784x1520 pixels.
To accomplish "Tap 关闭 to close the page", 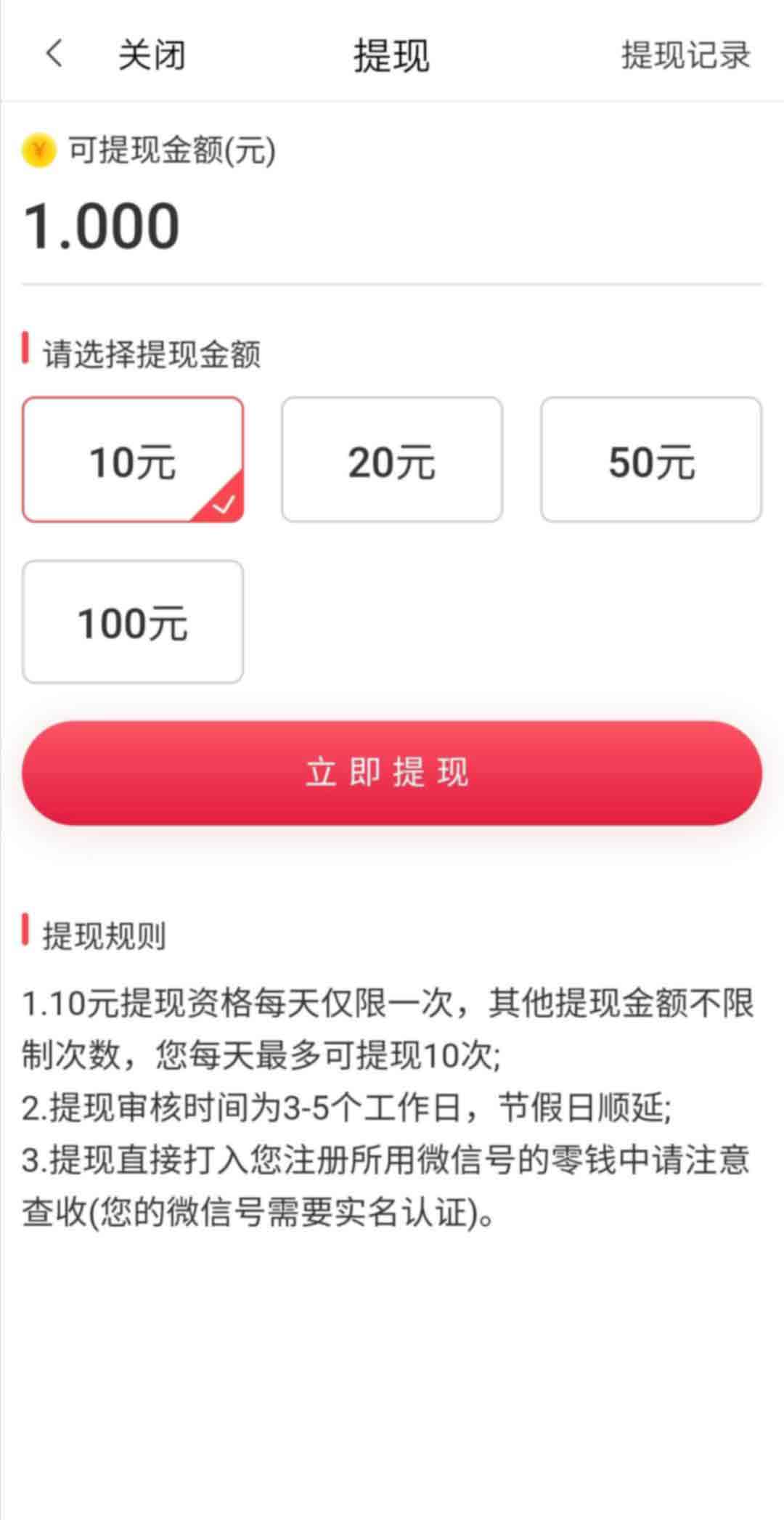I will [152, 55].
